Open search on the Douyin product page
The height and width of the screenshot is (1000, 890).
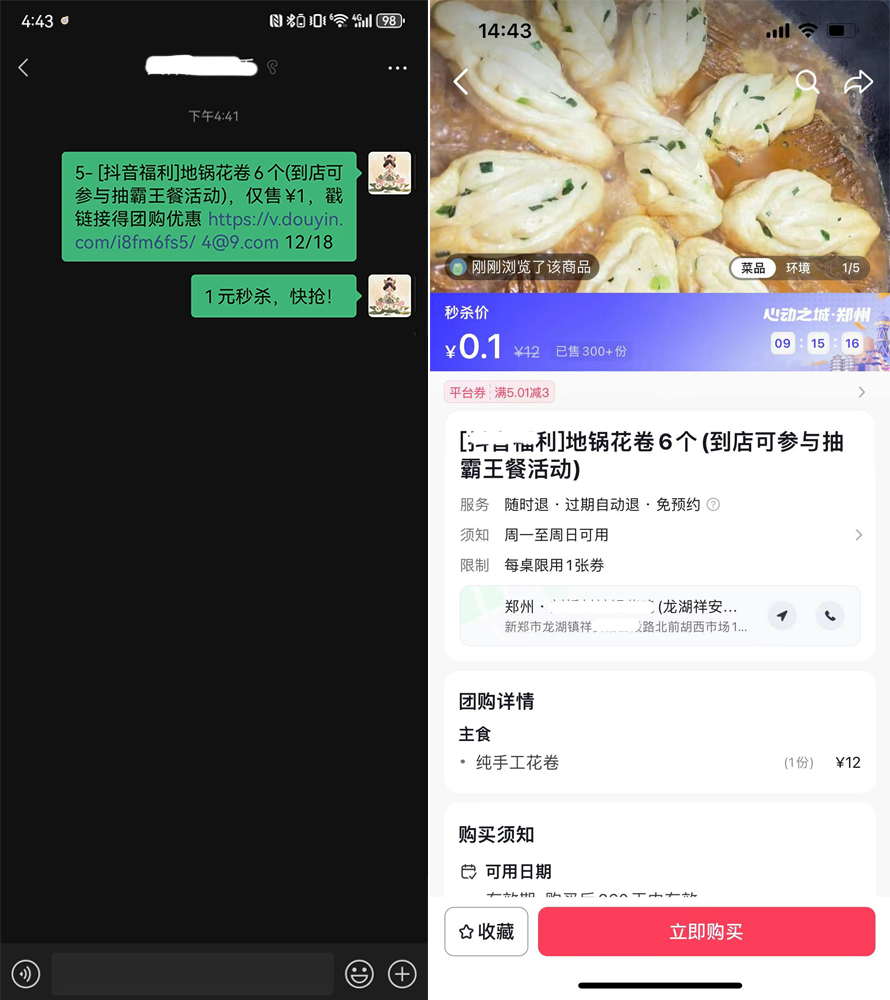807,82
